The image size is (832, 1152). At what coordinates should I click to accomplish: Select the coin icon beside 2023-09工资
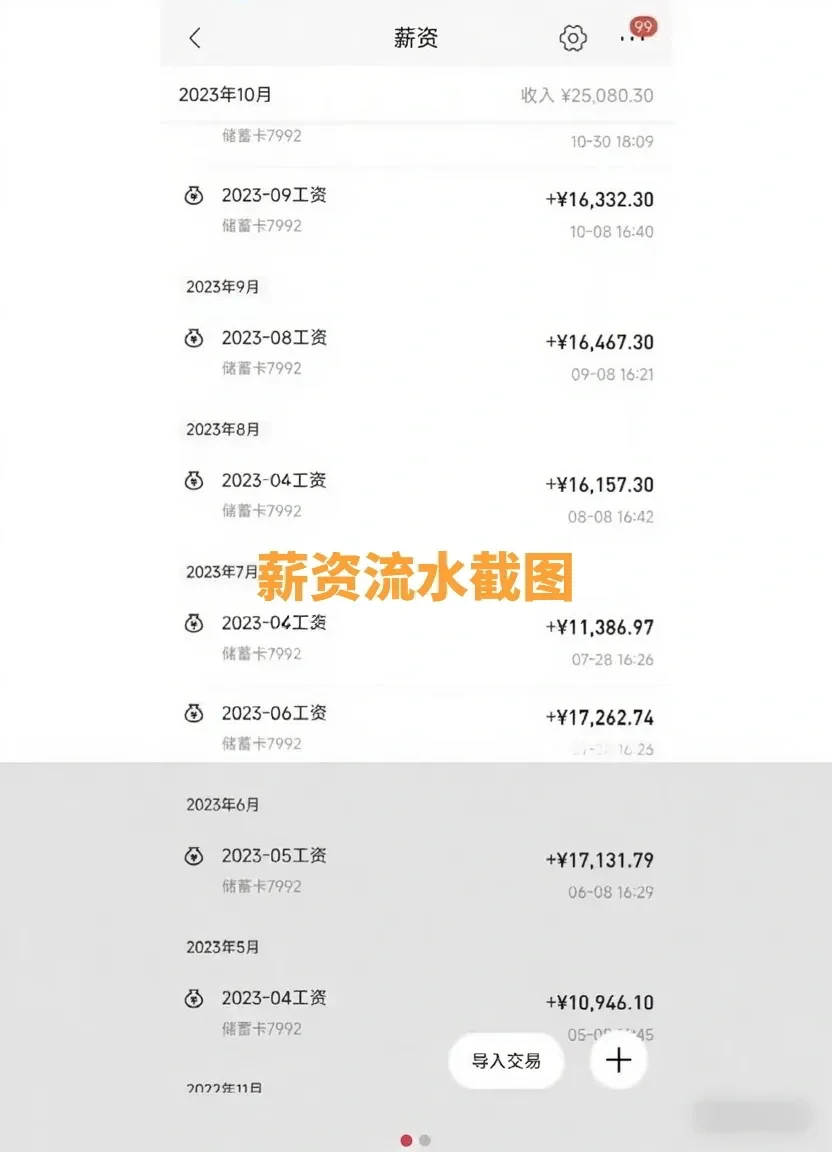193,196
